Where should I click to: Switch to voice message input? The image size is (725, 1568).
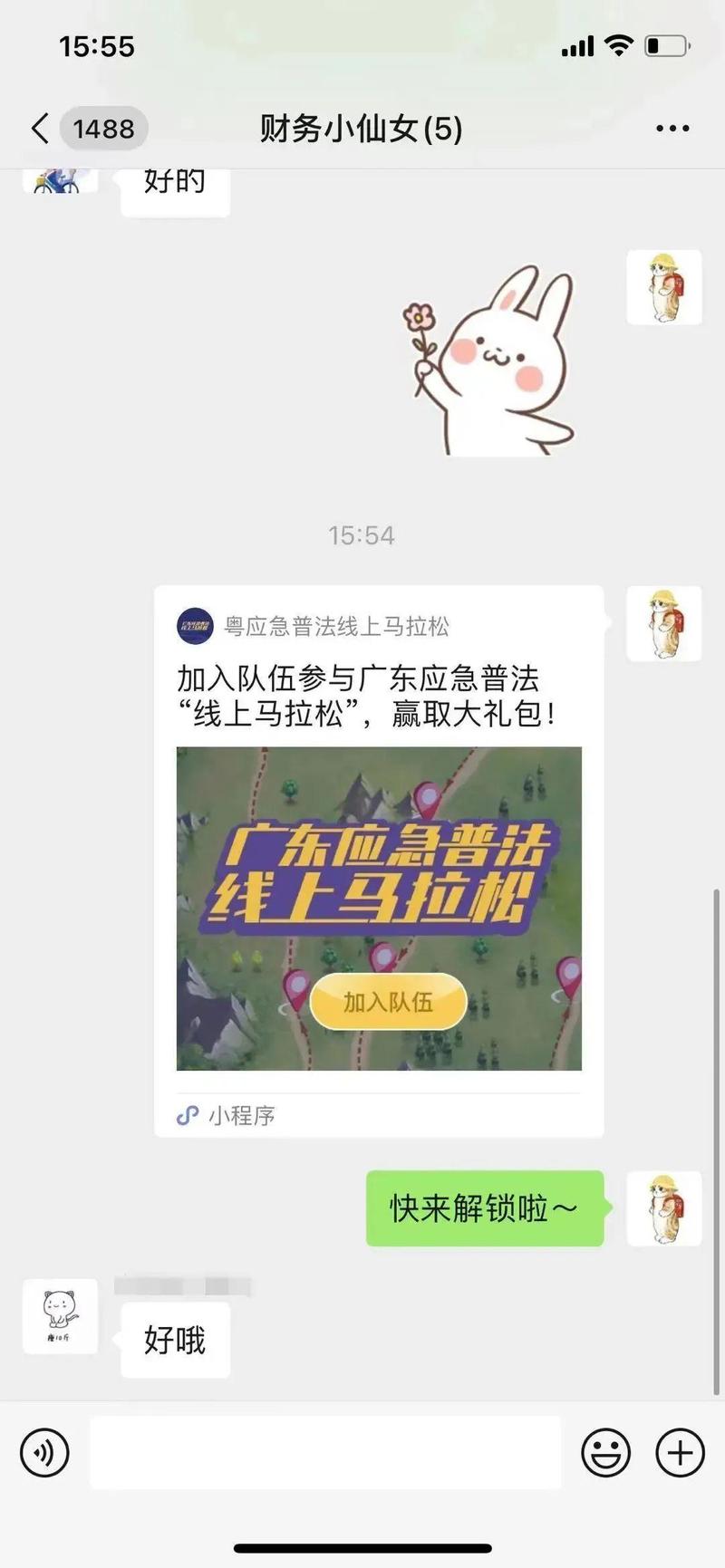tap(44, 1453)
